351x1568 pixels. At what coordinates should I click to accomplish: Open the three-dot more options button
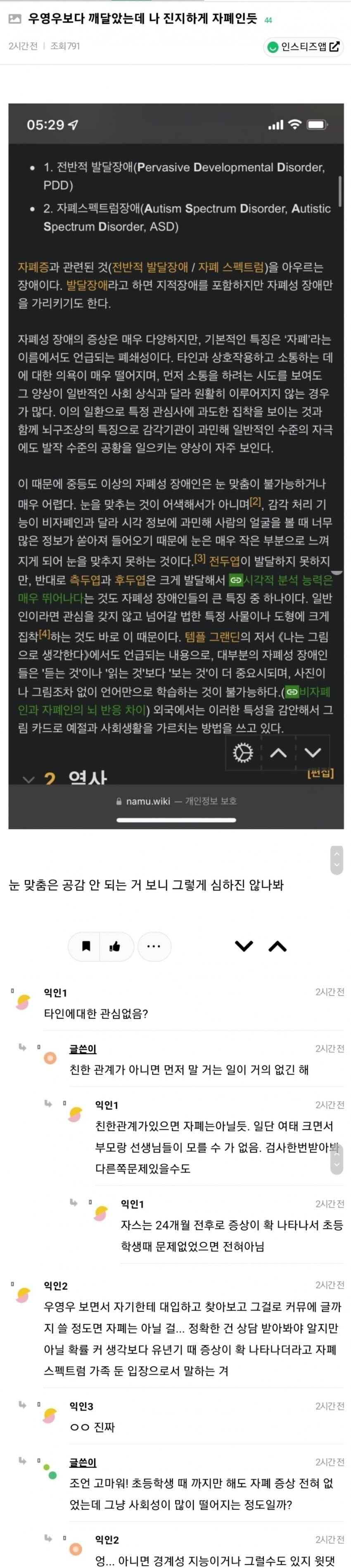pyautogui.click(x=154, y=946)
